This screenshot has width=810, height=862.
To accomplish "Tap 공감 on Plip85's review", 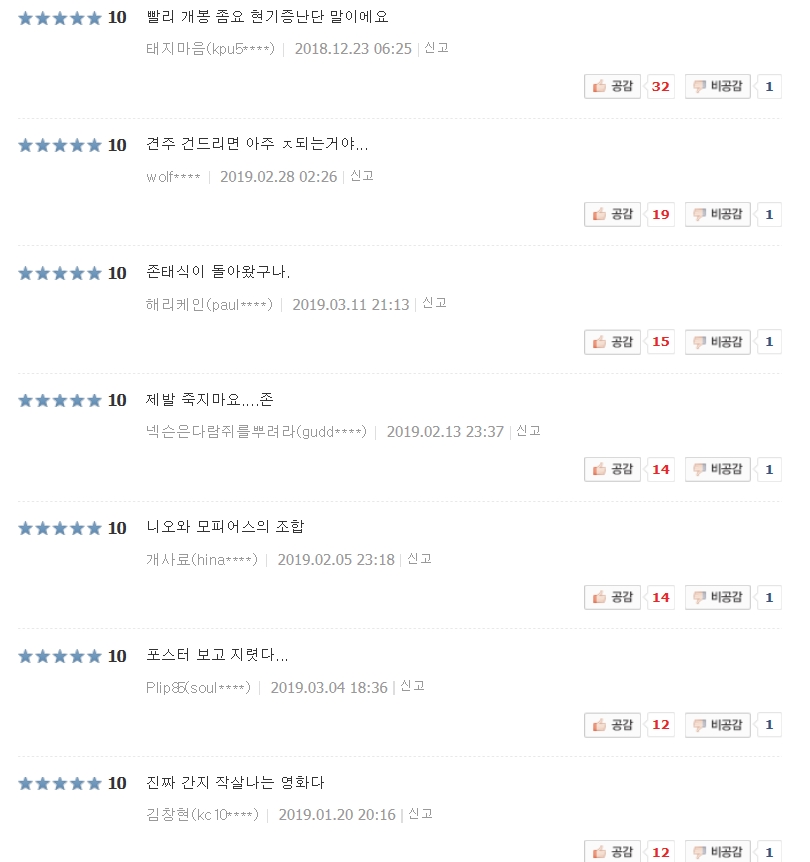I will [x=612, y=725].
